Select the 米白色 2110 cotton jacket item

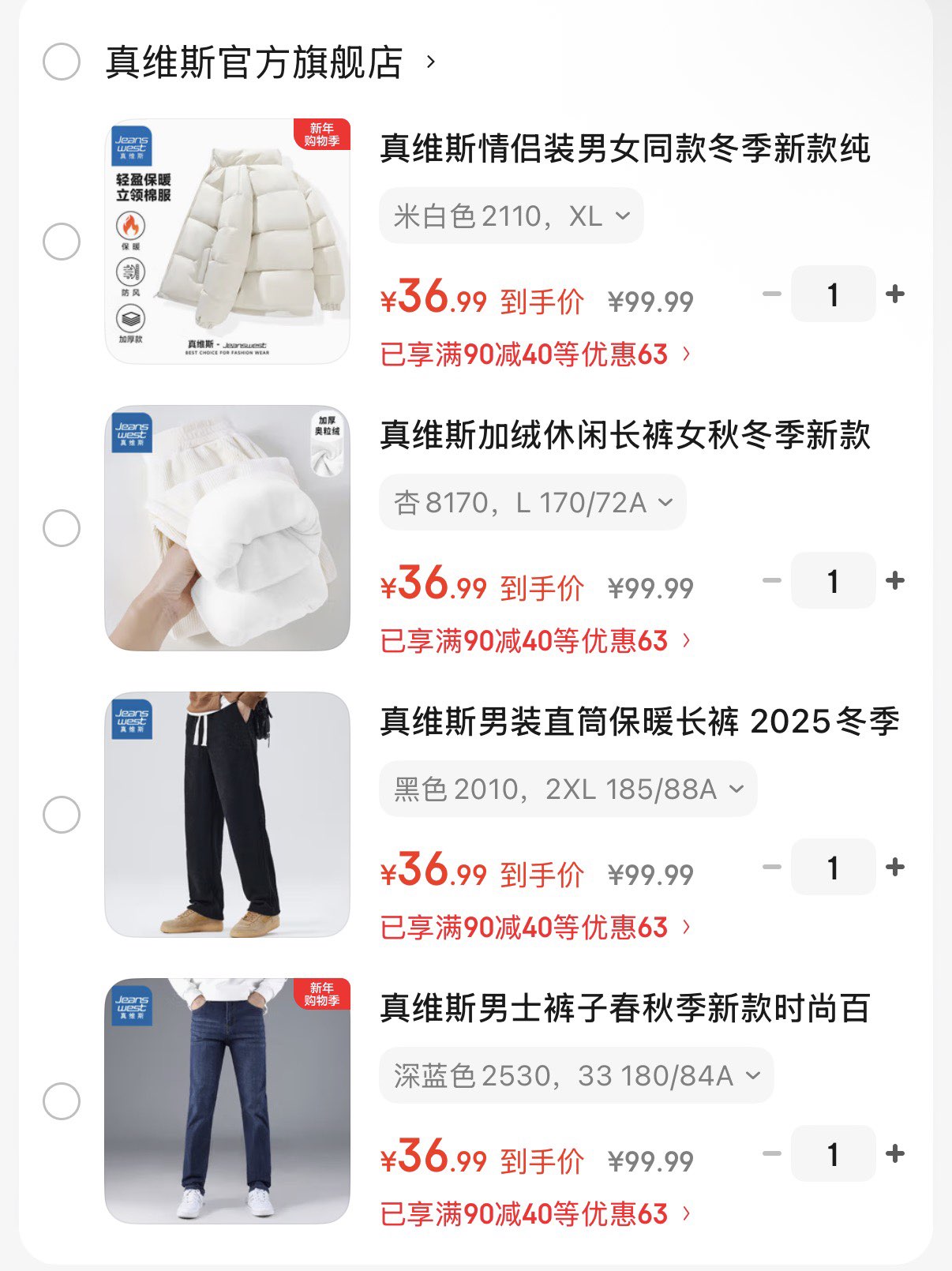click(x=62, y=242)
